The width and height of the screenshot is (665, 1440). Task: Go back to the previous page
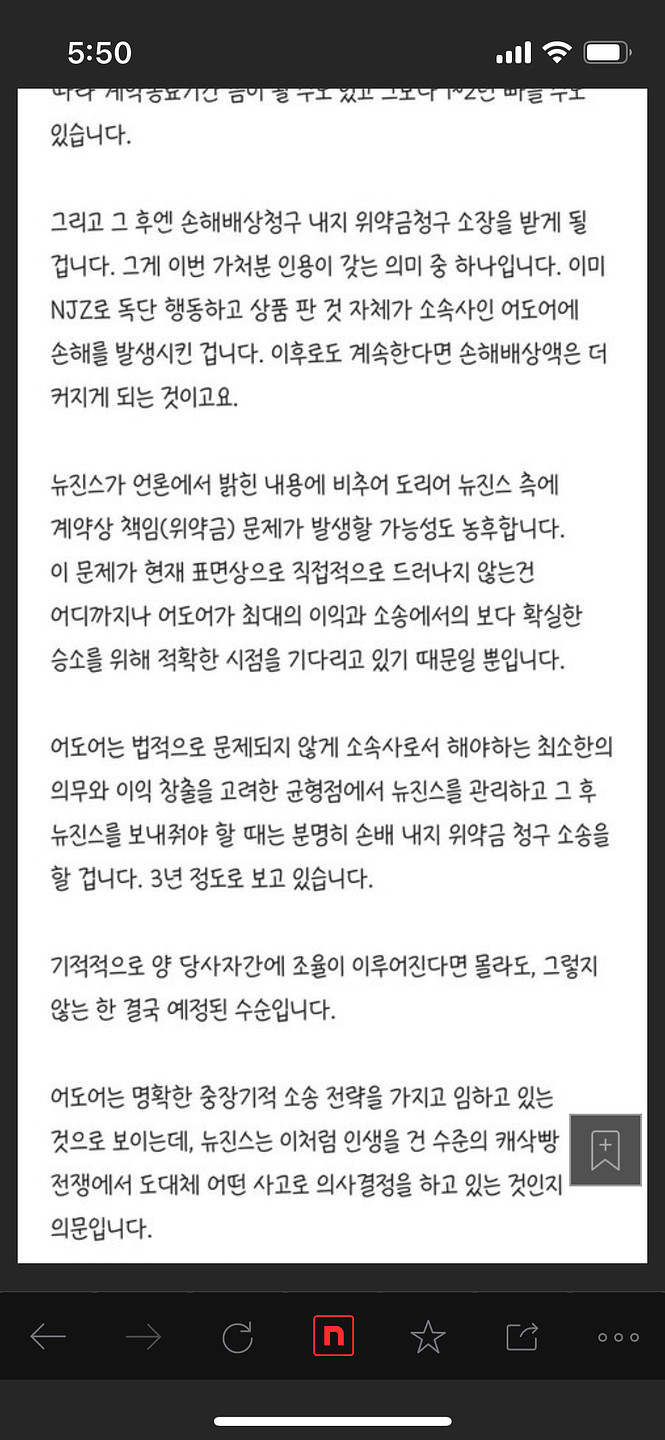pyautogui.click(x=48, y=1337)
